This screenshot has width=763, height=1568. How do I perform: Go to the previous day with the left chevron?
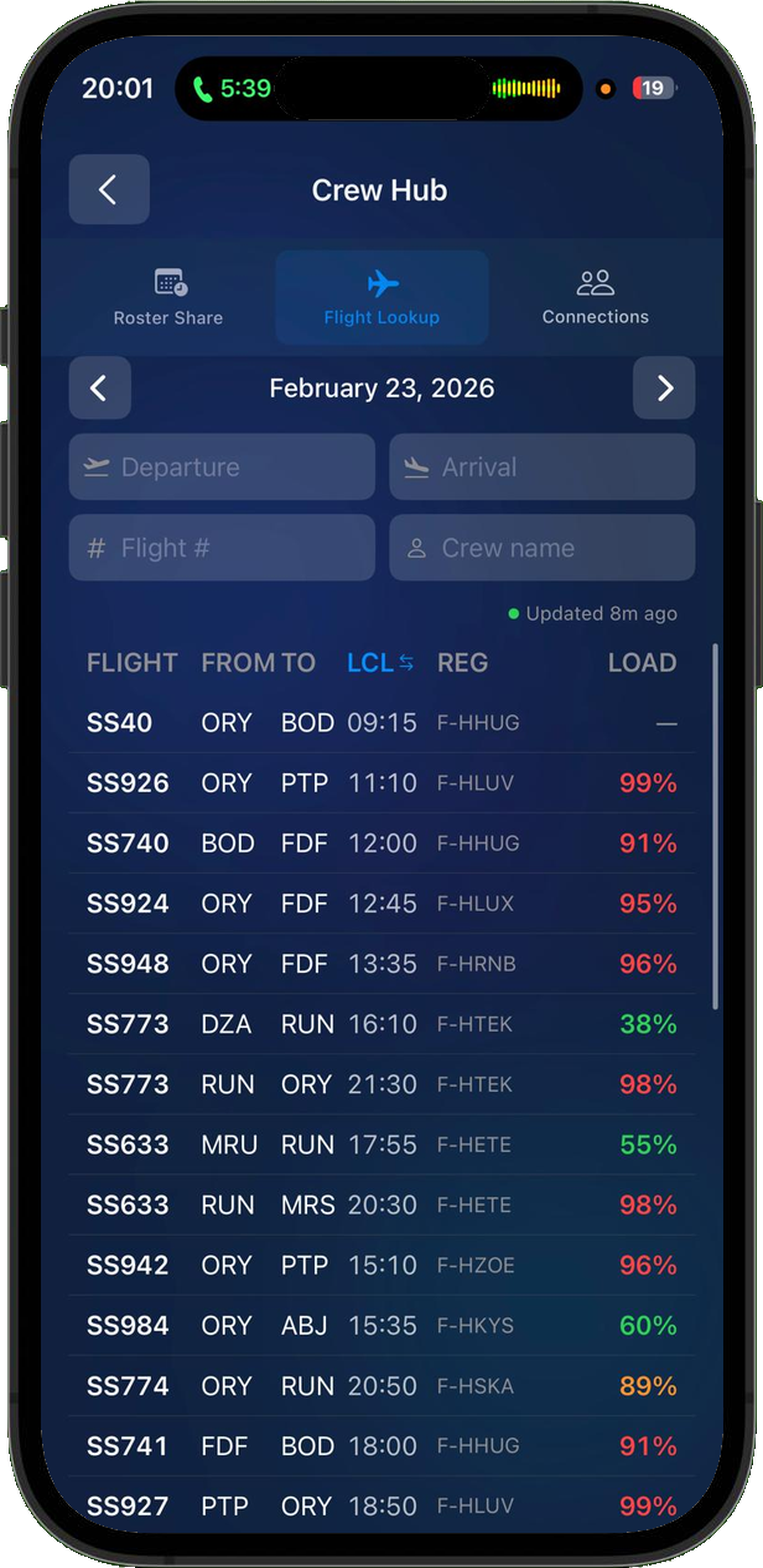99,388
